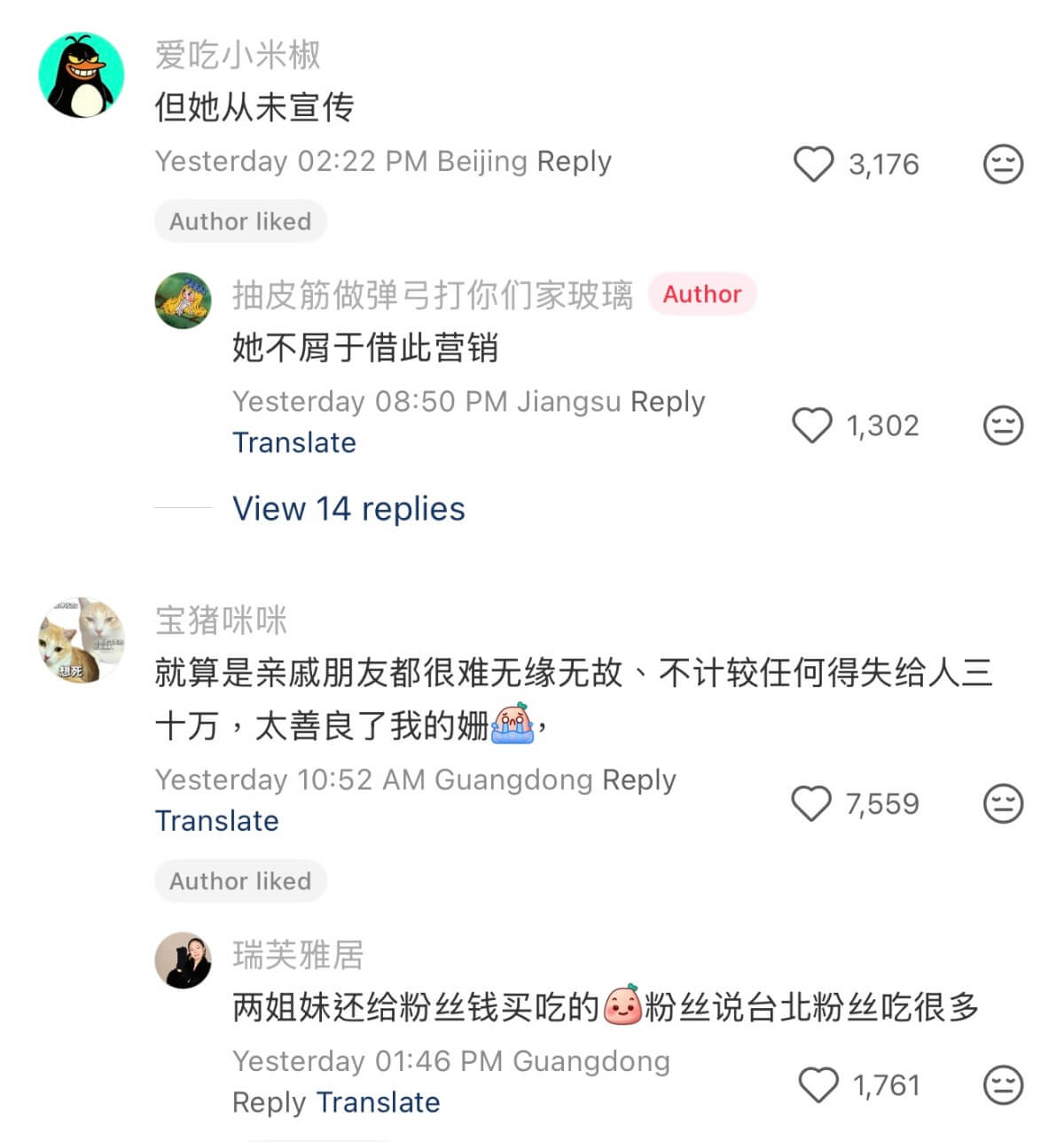Screen dimensions: 1064x1142
Task: Dislike 瑞芙雅居's reply
Action: click(x=1003, y=1085)
